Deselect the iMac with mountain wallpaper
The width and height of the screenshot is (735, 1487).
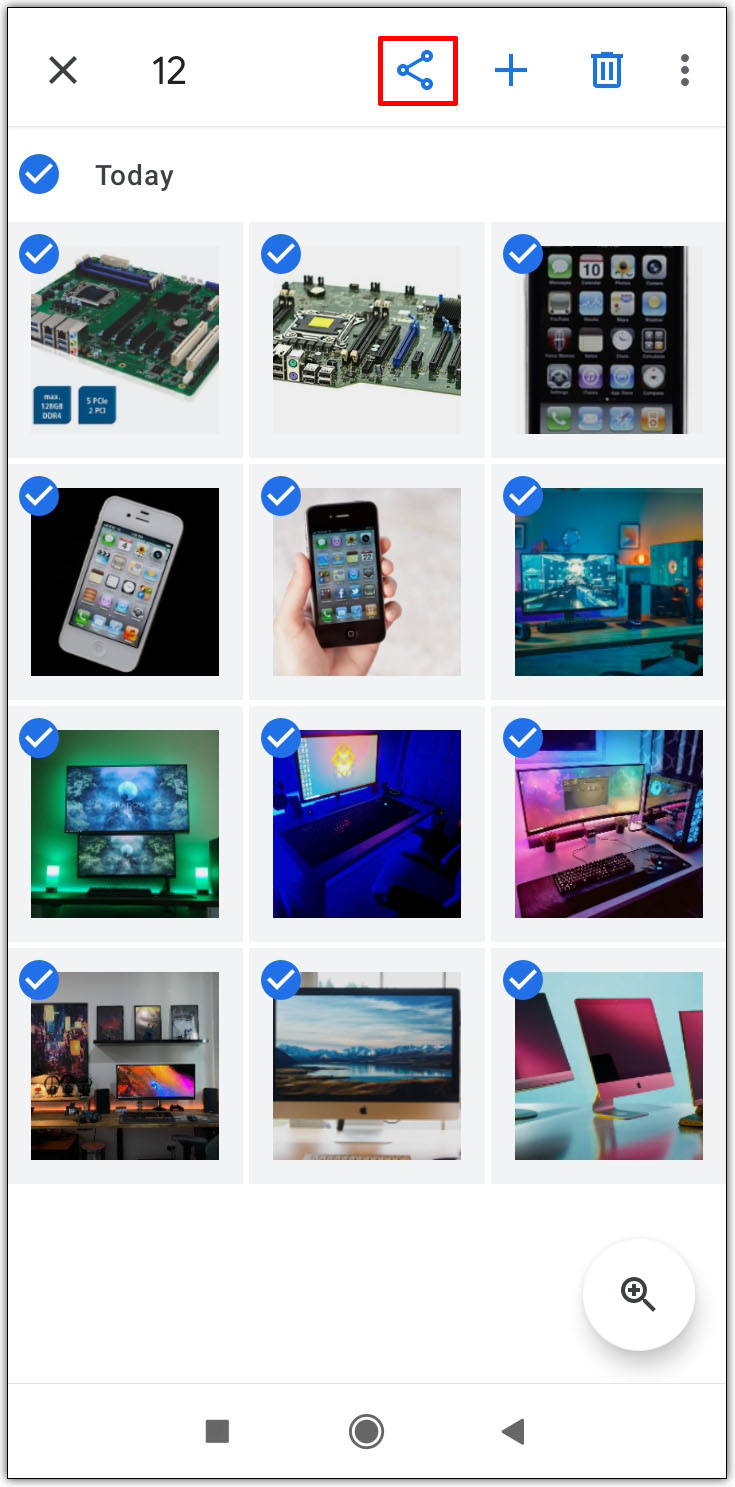(x=367, y=1066)
